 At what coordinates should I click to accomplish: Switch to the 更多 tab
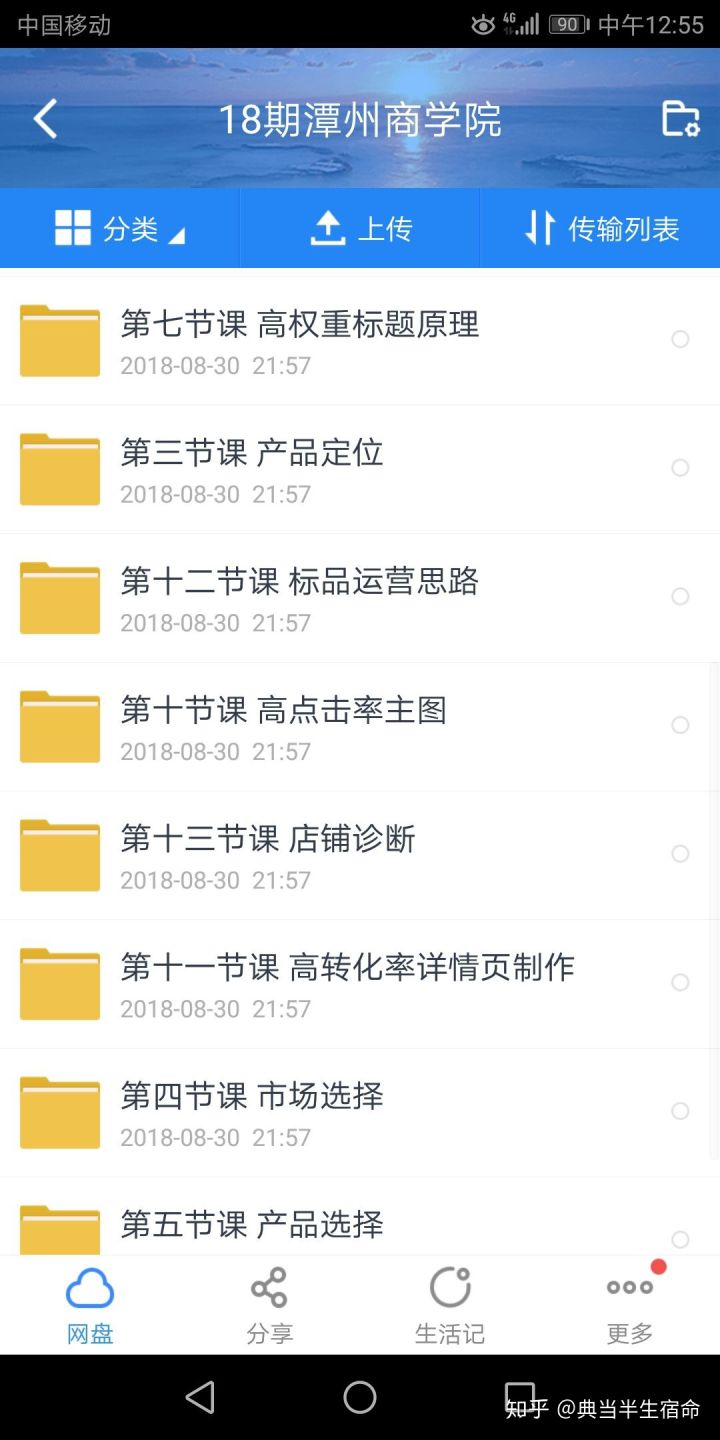click(630, 1305)
